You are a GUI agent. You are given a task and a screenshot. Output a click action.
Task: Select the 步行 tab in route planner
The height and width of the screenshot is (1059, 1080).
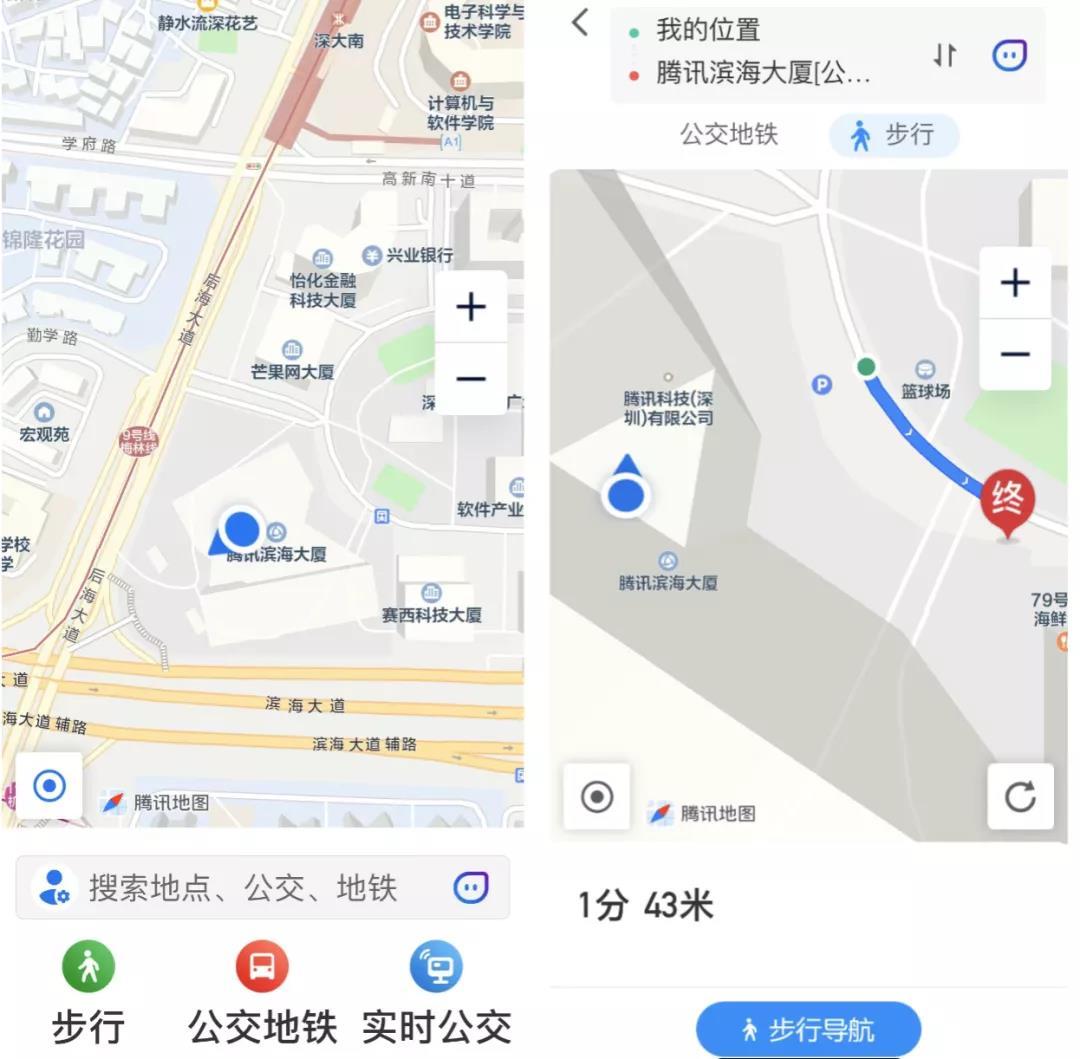(893, 136)
